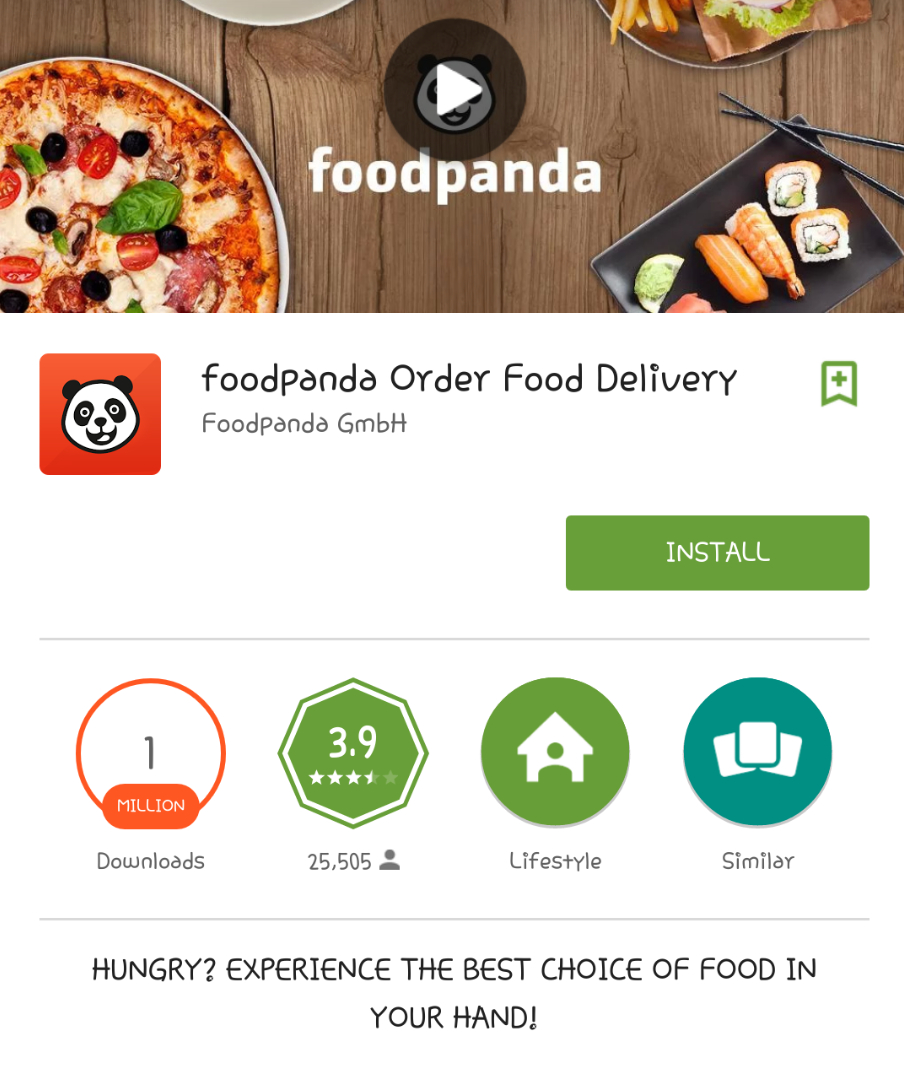Install the foodpanda app

(717, 553)
